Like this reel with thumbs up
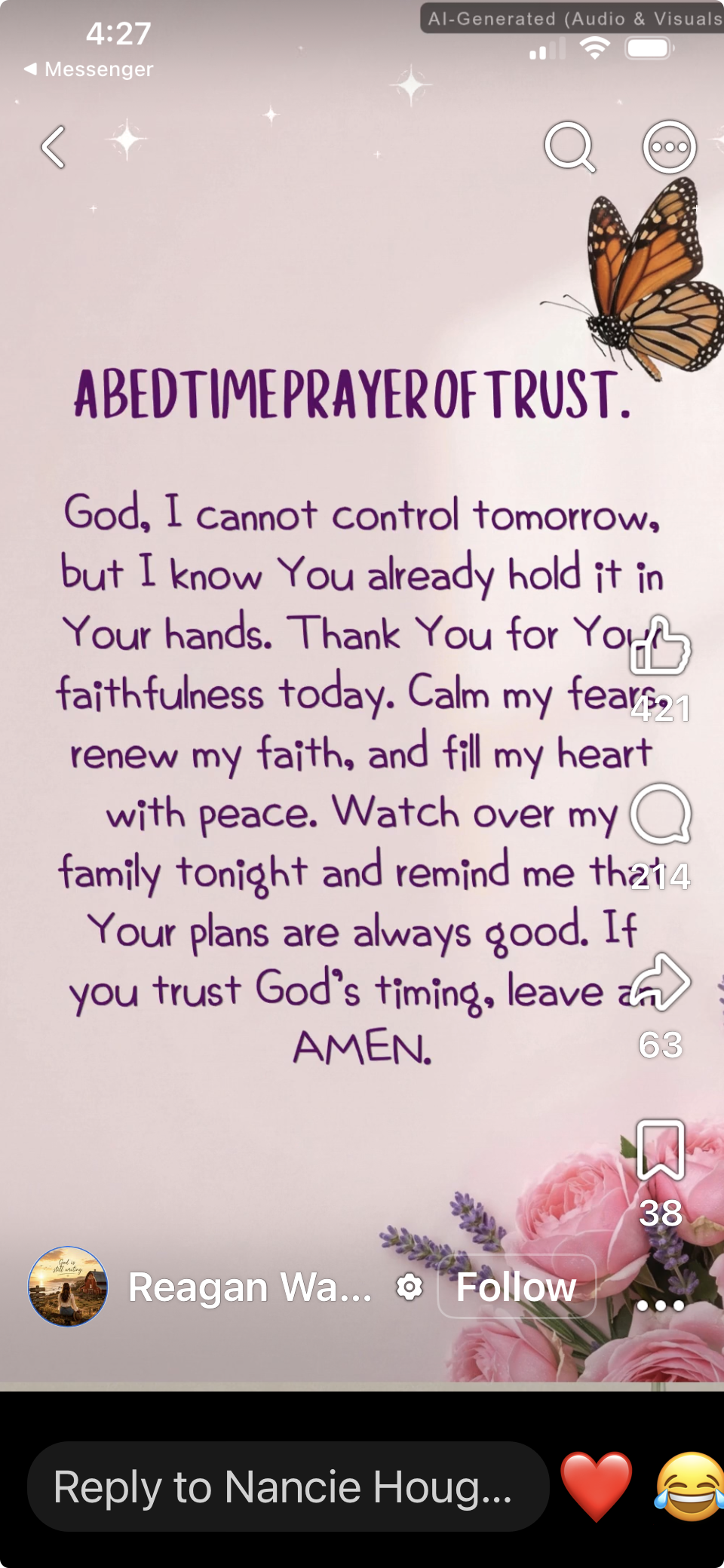The height and width of the screenshot is (1568, 724). coord(661,646)
